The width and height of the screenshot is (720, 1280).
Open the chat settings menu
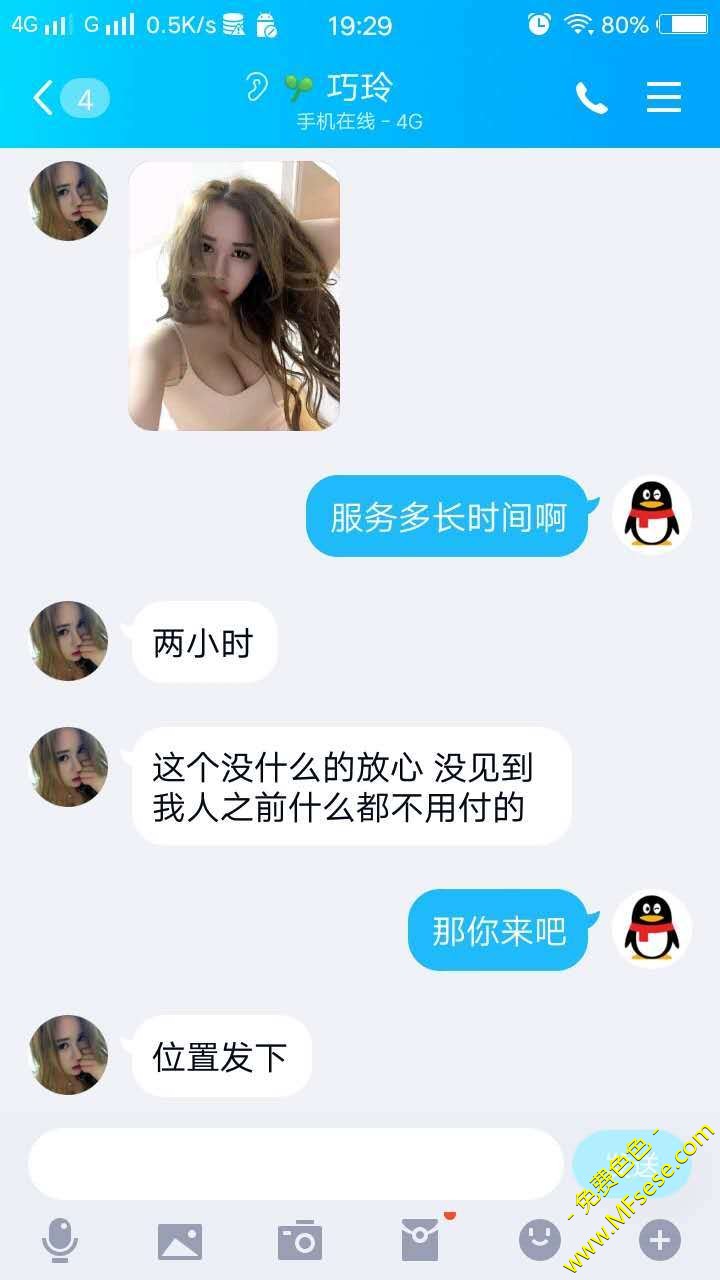(x=663, y=98)
